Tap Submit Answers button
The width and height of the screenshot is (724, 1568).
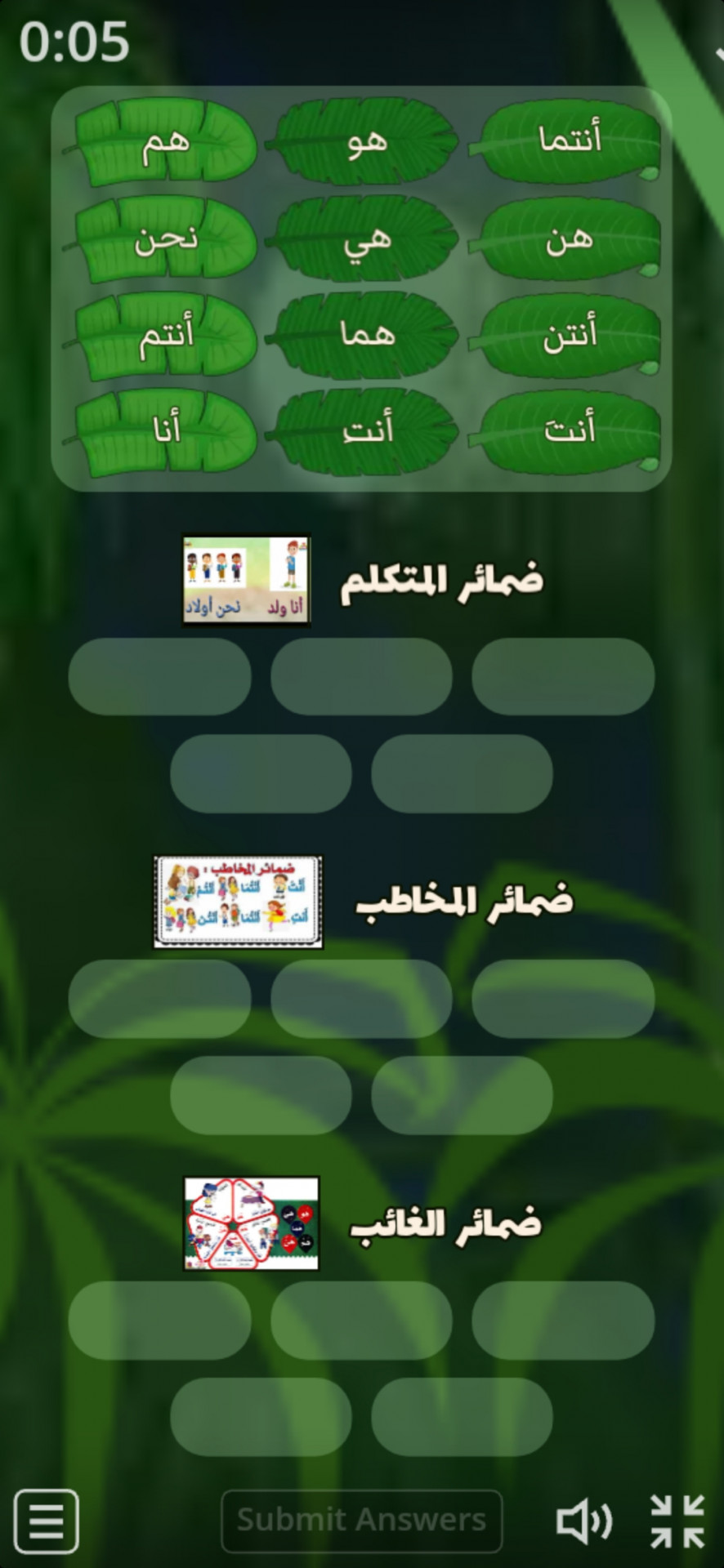click(361, 1521)
